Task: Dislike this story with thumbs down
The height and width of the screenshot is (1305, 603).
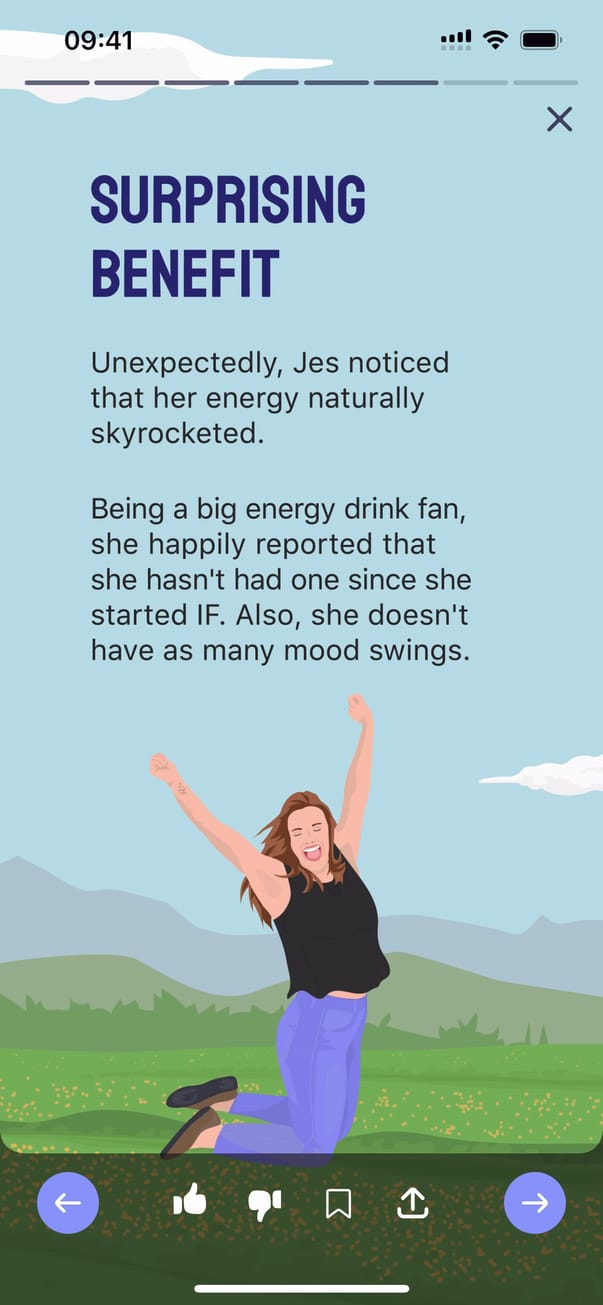Action: pos(264,1204)
